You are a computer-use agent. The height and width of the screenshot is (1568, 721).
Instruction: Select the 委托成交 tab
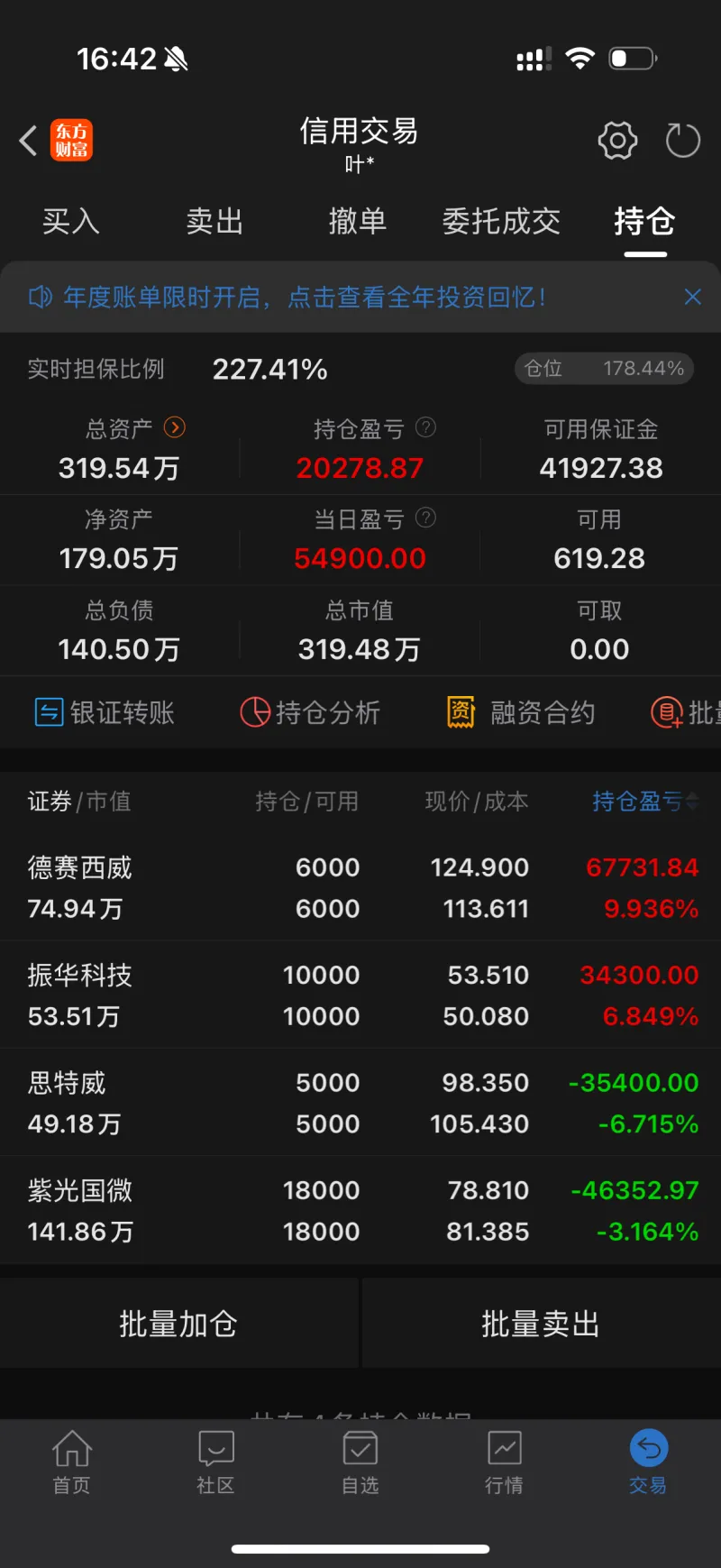[x=501, y=222]
